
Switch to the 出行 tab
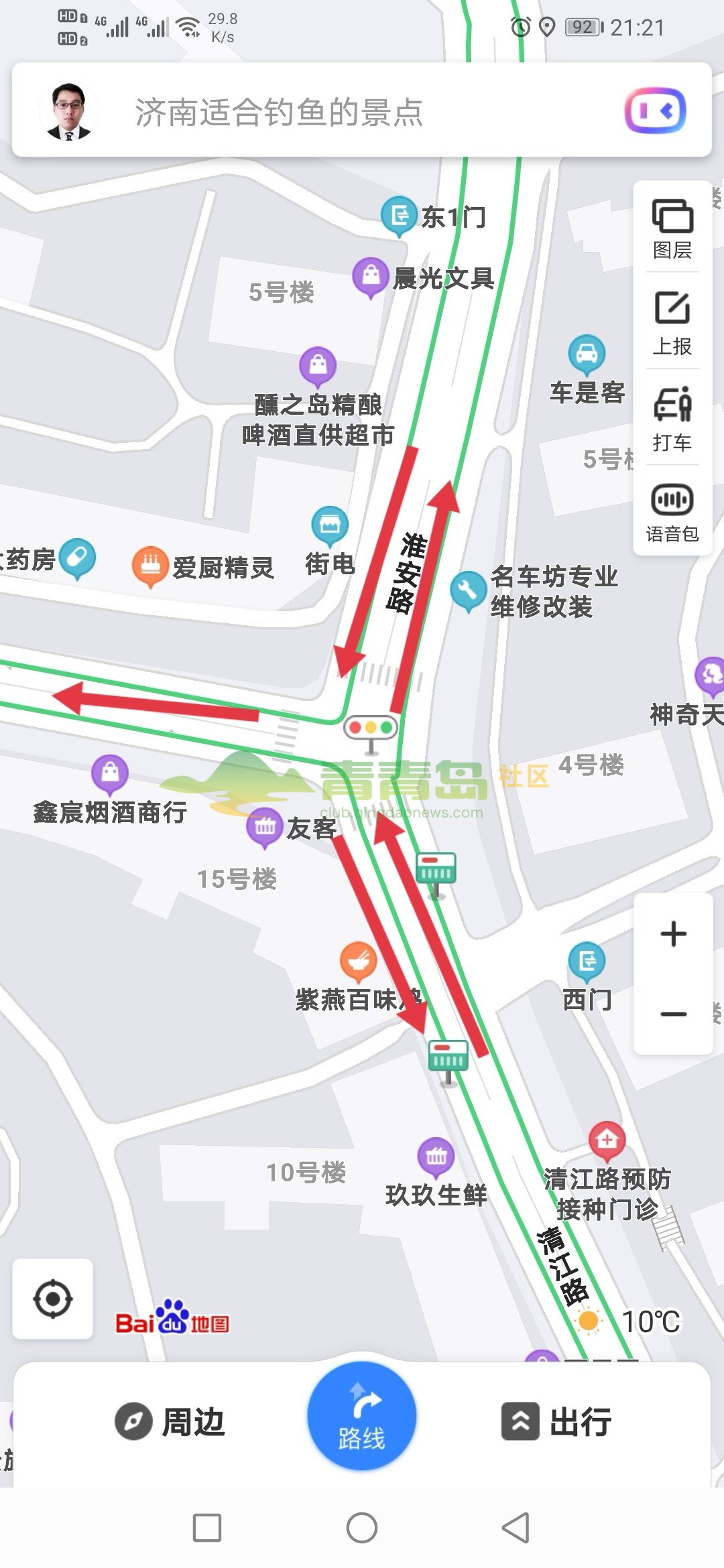[556, 1421]
